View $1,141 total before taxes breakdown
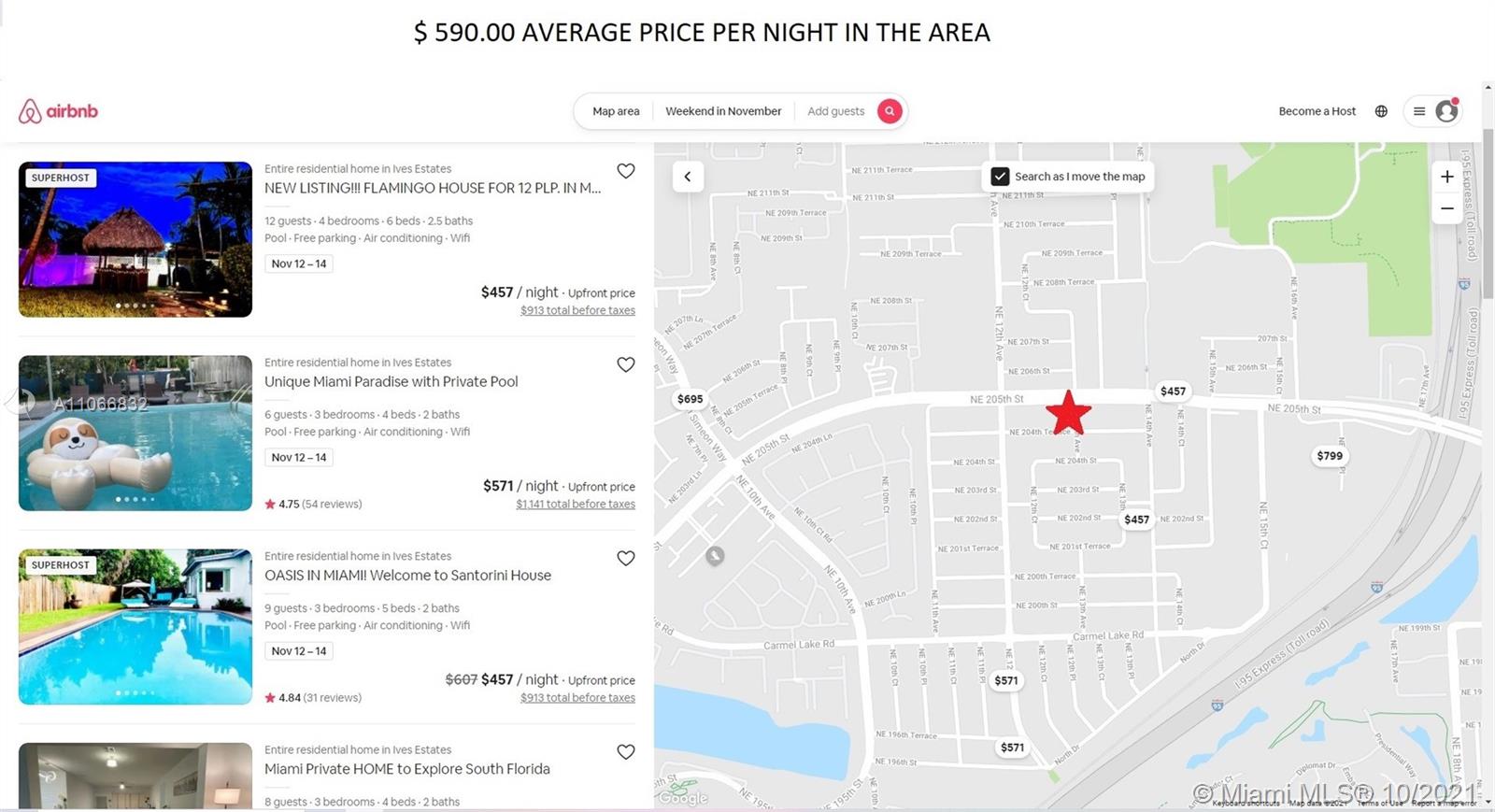The height and width of the screenshot is (812, 1495). point(576,505)
